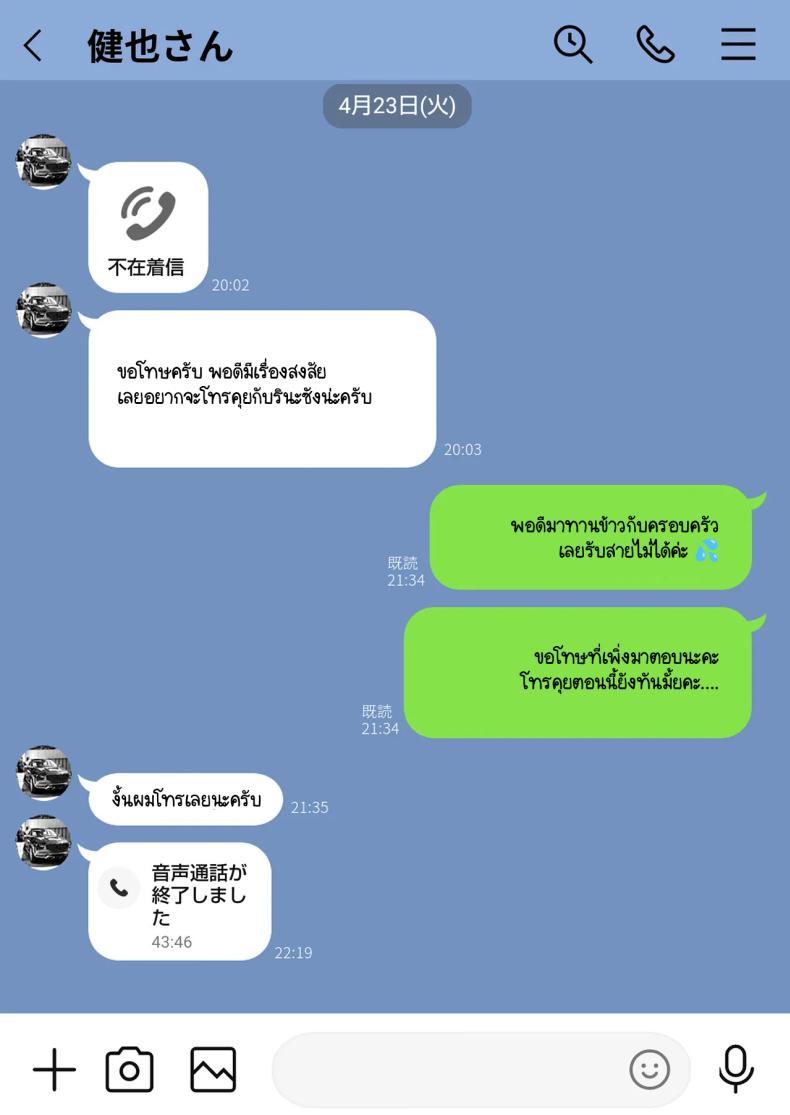Focus the message input field
790x1115 pixels.
450,1070
